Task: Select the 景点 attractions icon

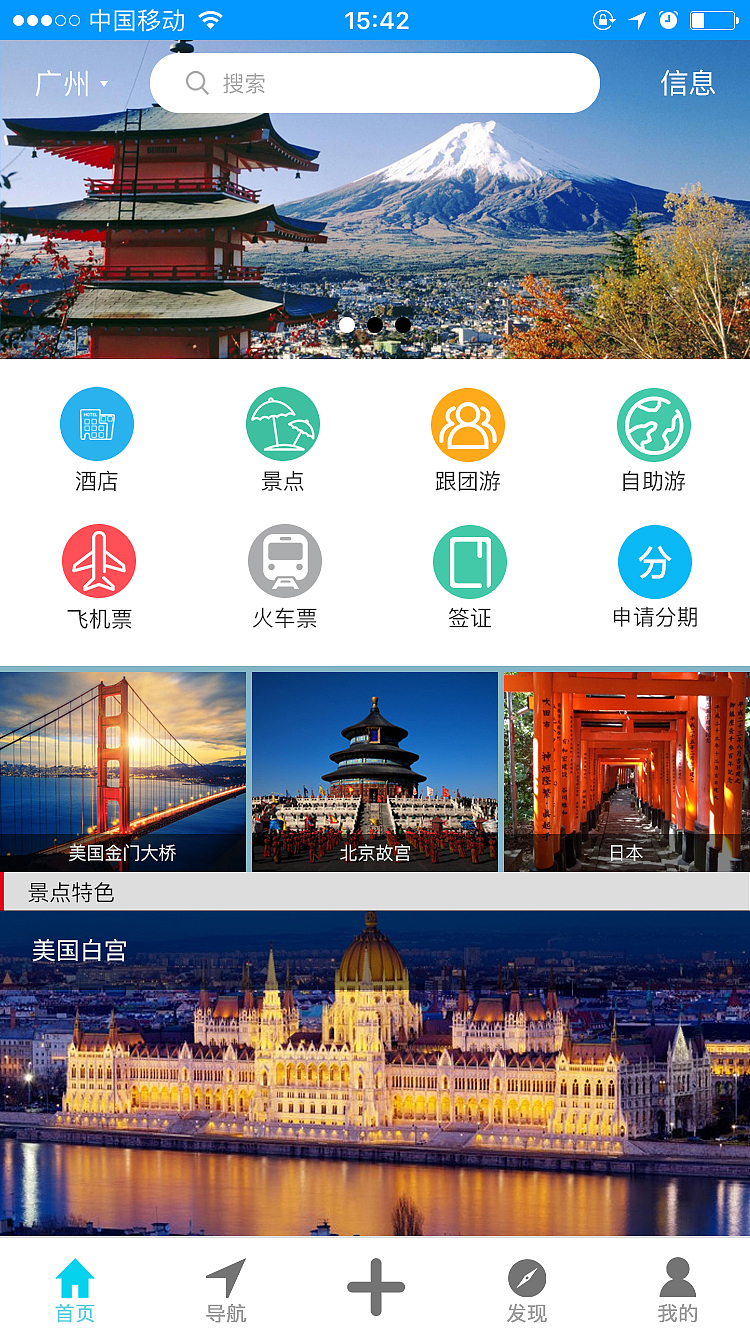Action: [283, 424]
